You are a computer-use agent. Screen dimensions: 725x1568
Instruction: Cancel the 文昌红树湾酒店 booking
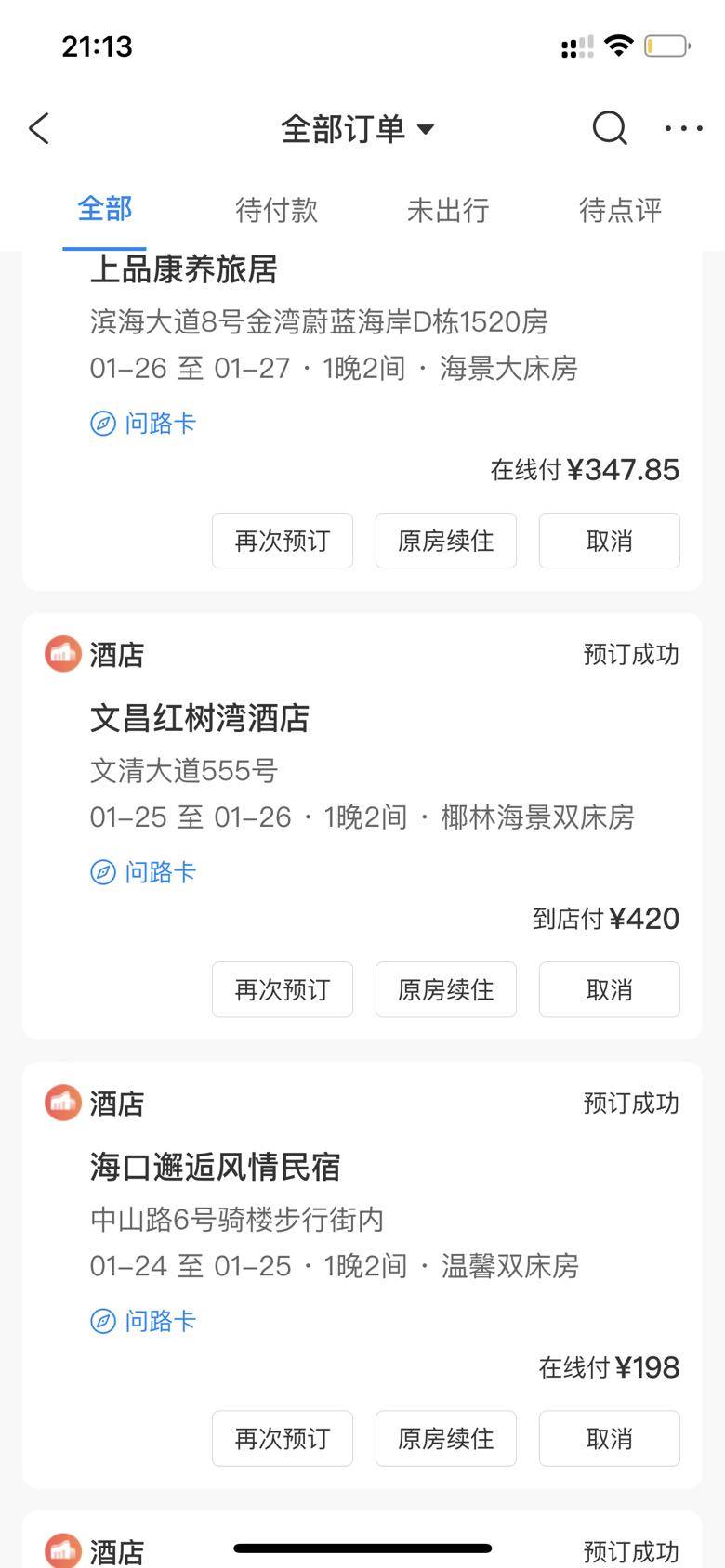click(610, 989)
